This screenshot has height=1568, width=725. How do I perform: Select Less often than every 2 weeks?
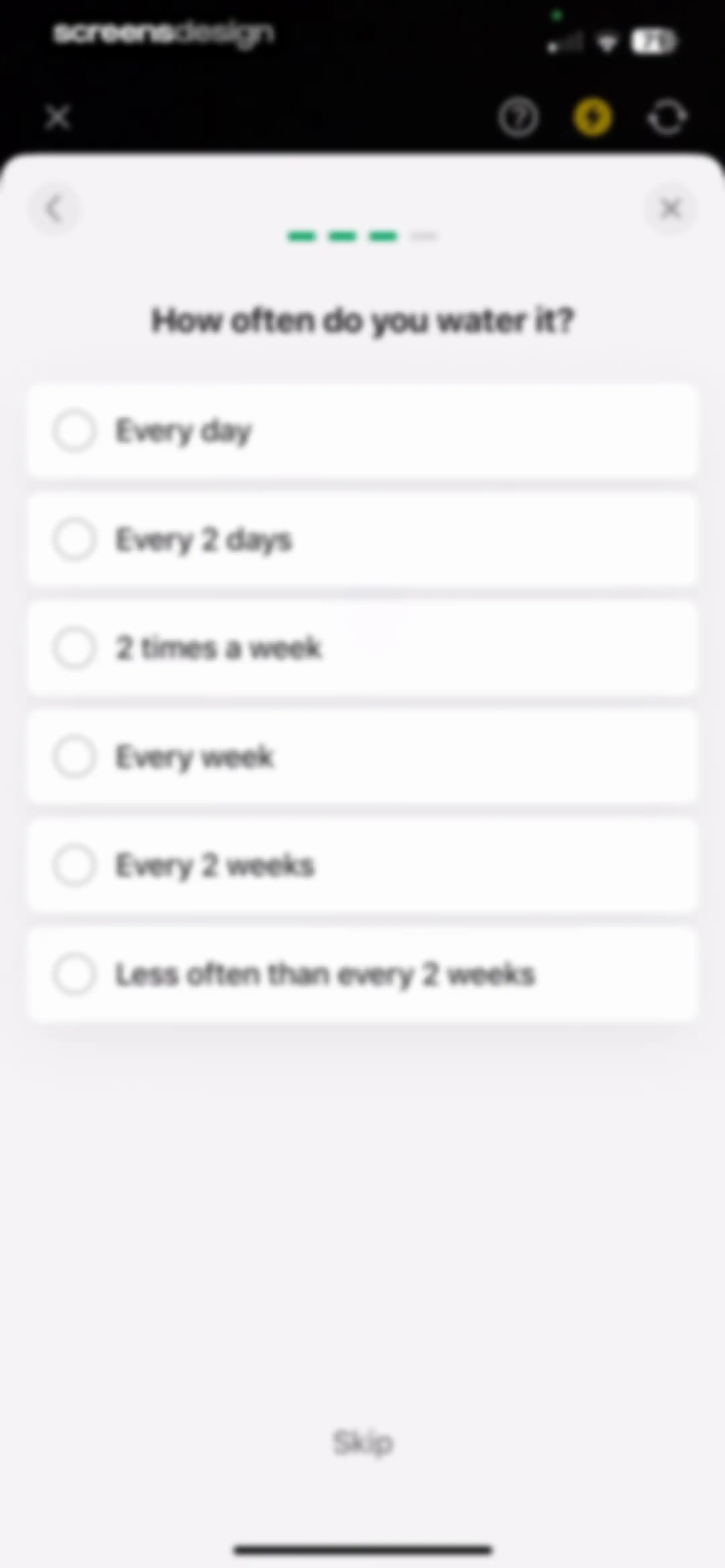(x=362, y=973)
